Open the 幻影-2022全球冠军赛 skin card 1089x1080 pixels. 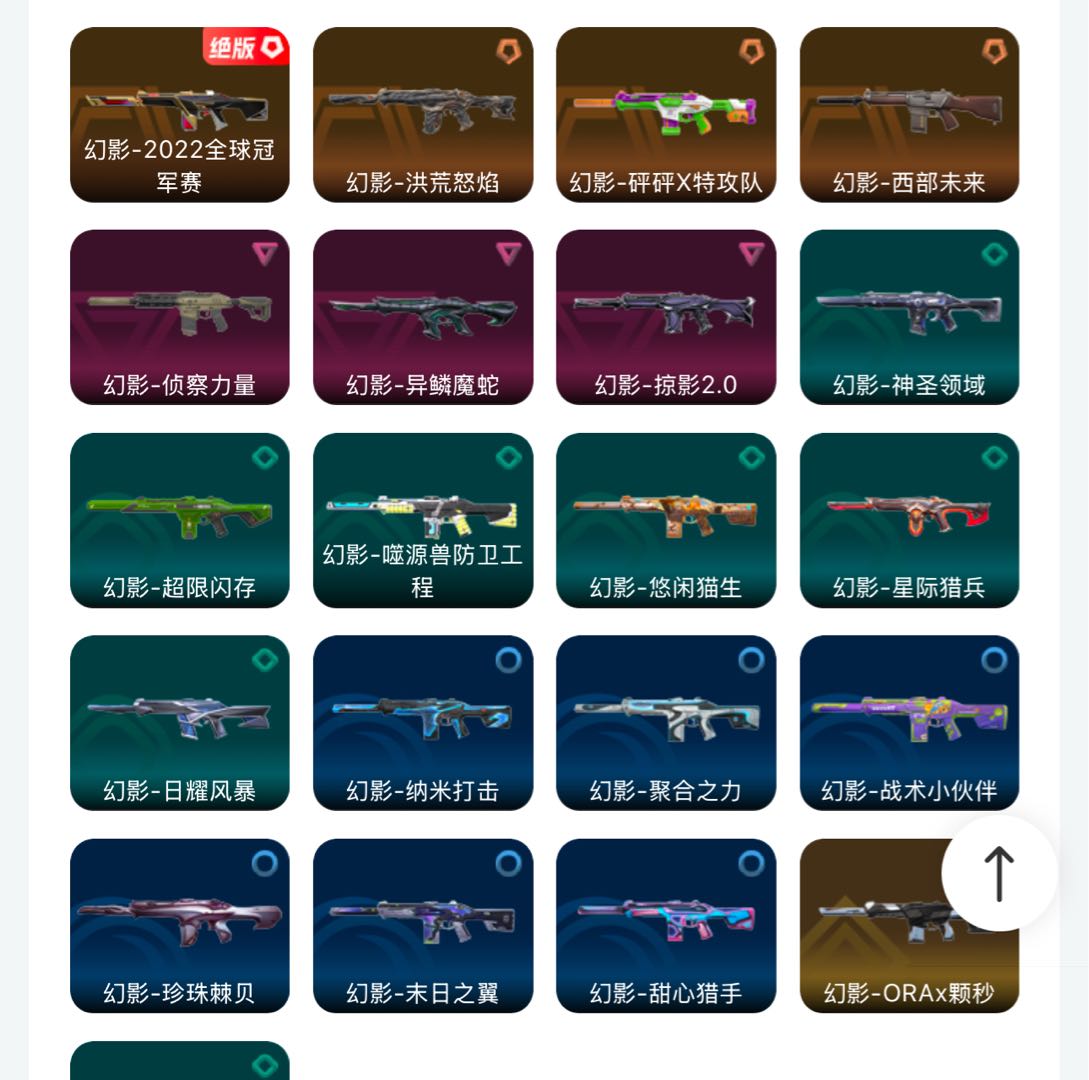tap(180, 115)
